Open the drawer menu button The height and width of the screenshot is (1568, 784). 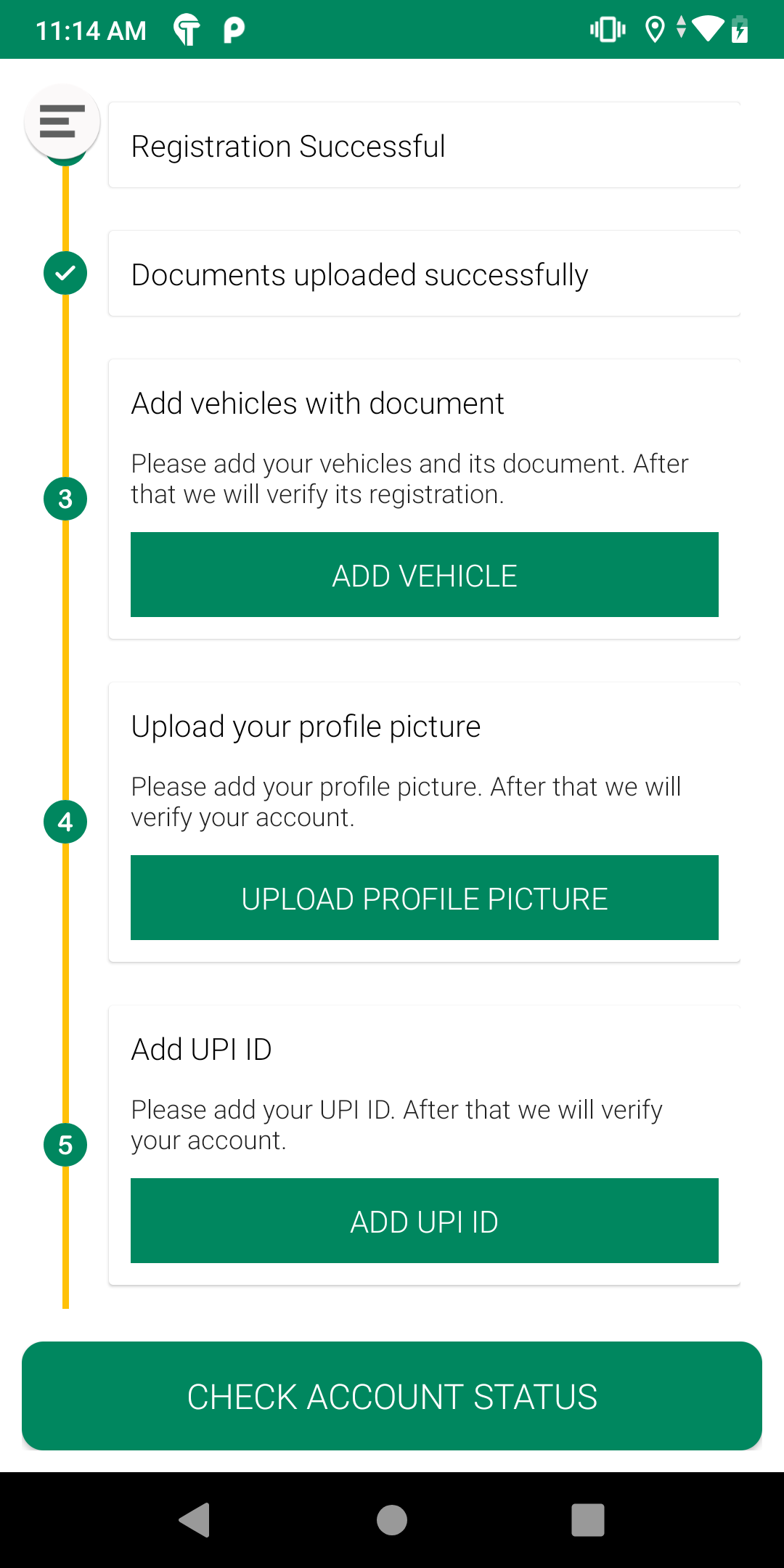[62, 121]
